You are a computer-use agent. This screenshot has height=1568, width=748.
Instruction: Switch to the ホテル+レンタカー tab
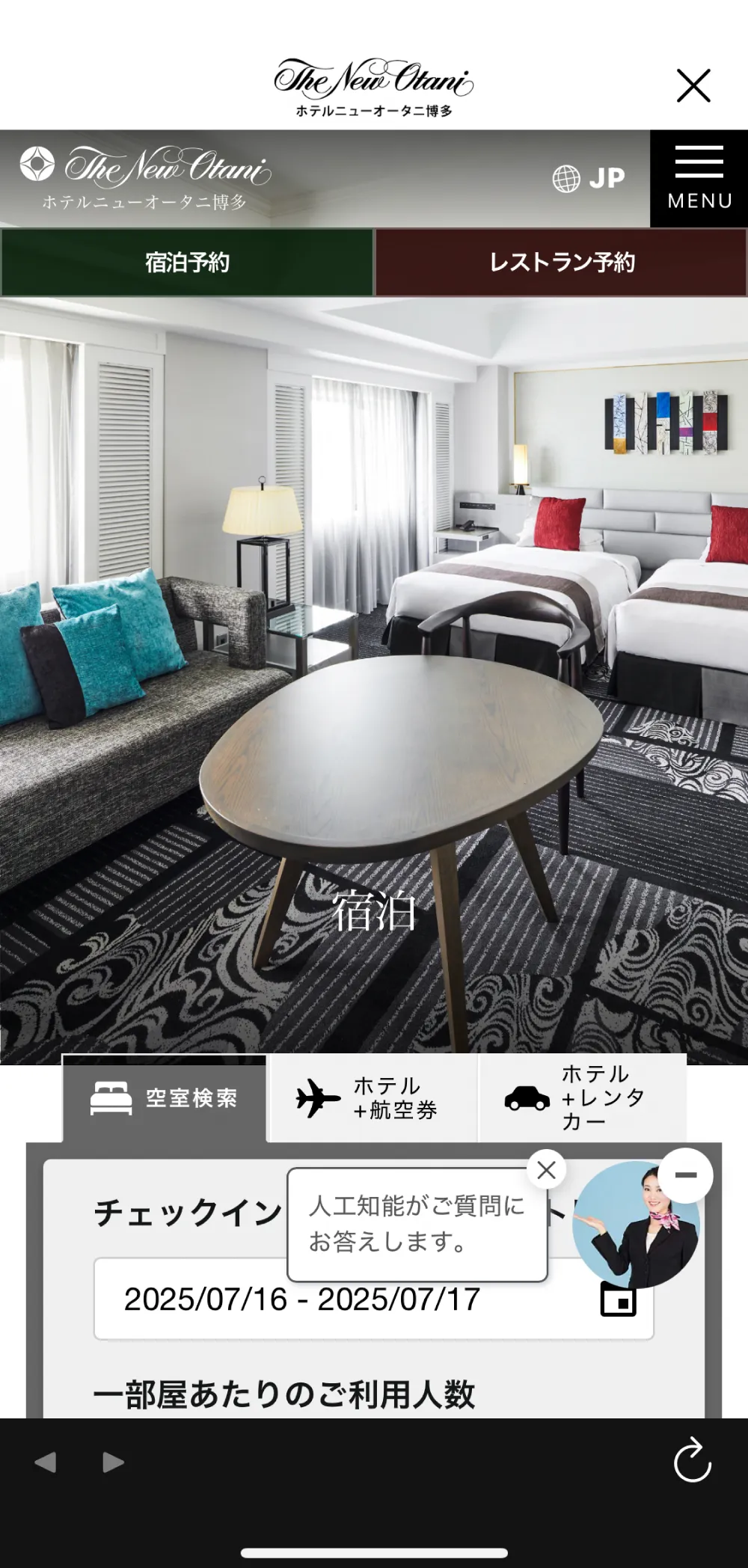pos(582,1098)
